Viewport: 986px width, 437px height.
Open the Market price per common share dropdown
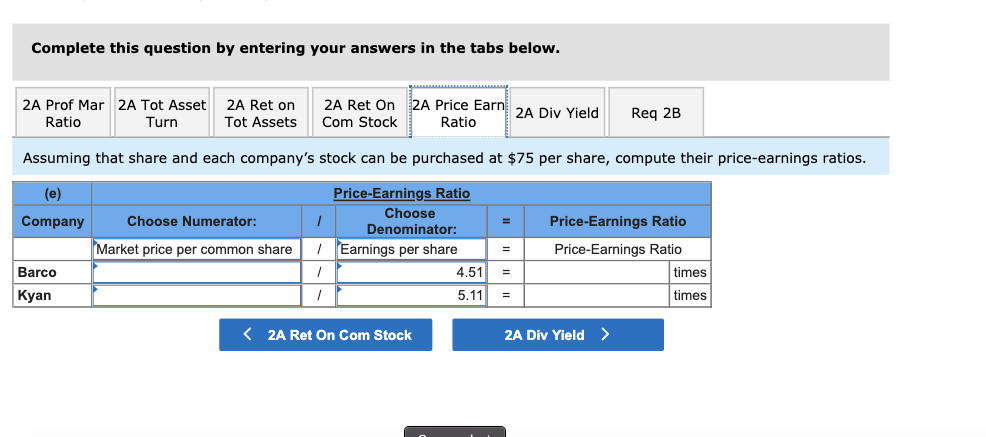197,250
